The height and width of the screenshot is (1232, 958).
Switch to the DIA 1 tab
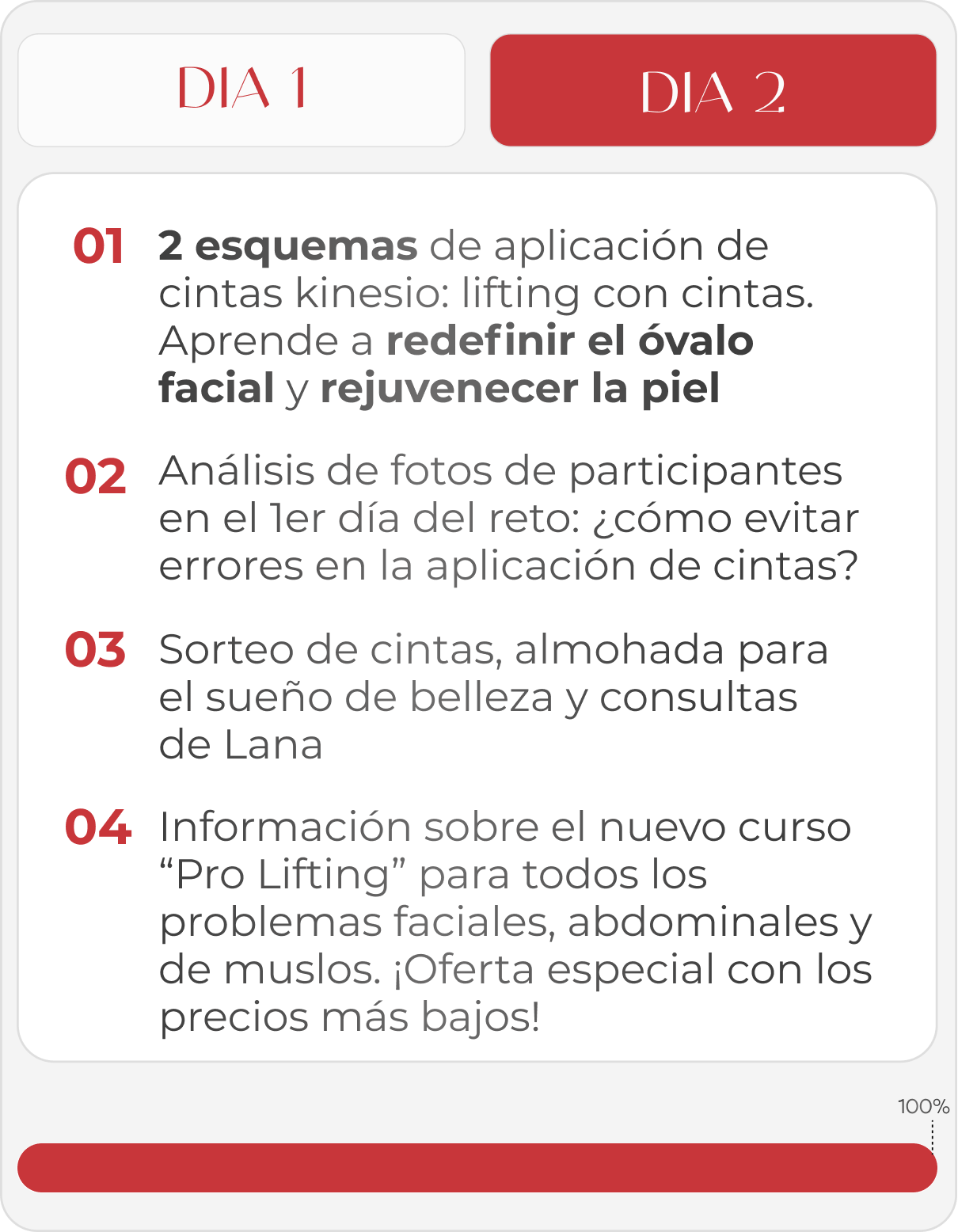(x=241, y=90)
